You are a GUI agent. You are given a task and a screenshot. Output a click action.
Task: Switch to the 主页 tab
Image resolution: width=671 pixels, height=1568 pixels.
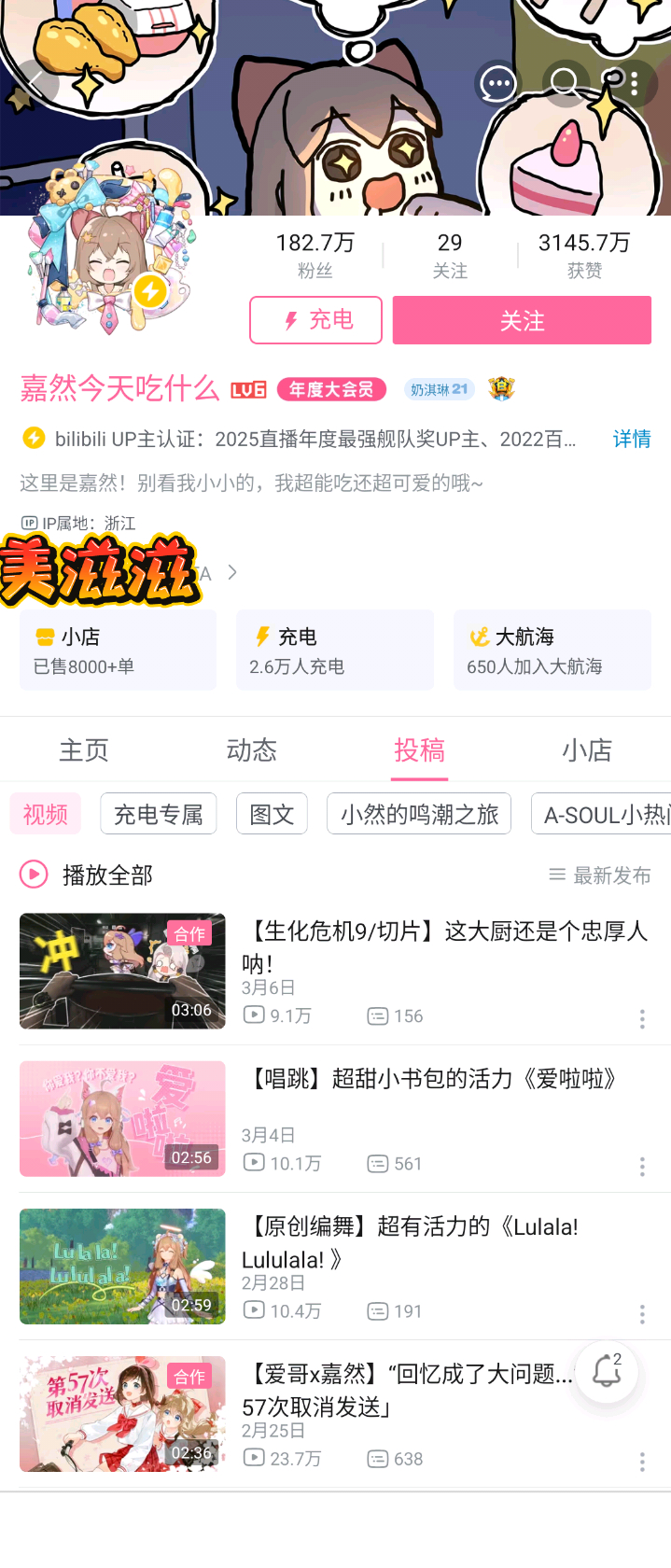(84, 749)
